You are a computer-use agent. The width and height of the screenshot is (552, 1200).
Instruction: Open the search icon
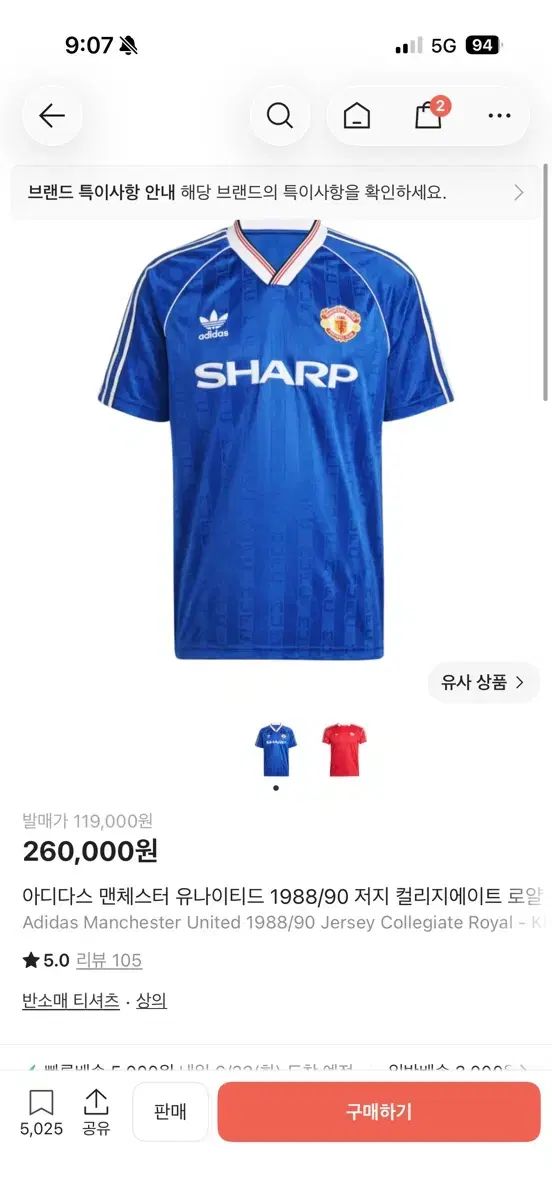(280, 116)
